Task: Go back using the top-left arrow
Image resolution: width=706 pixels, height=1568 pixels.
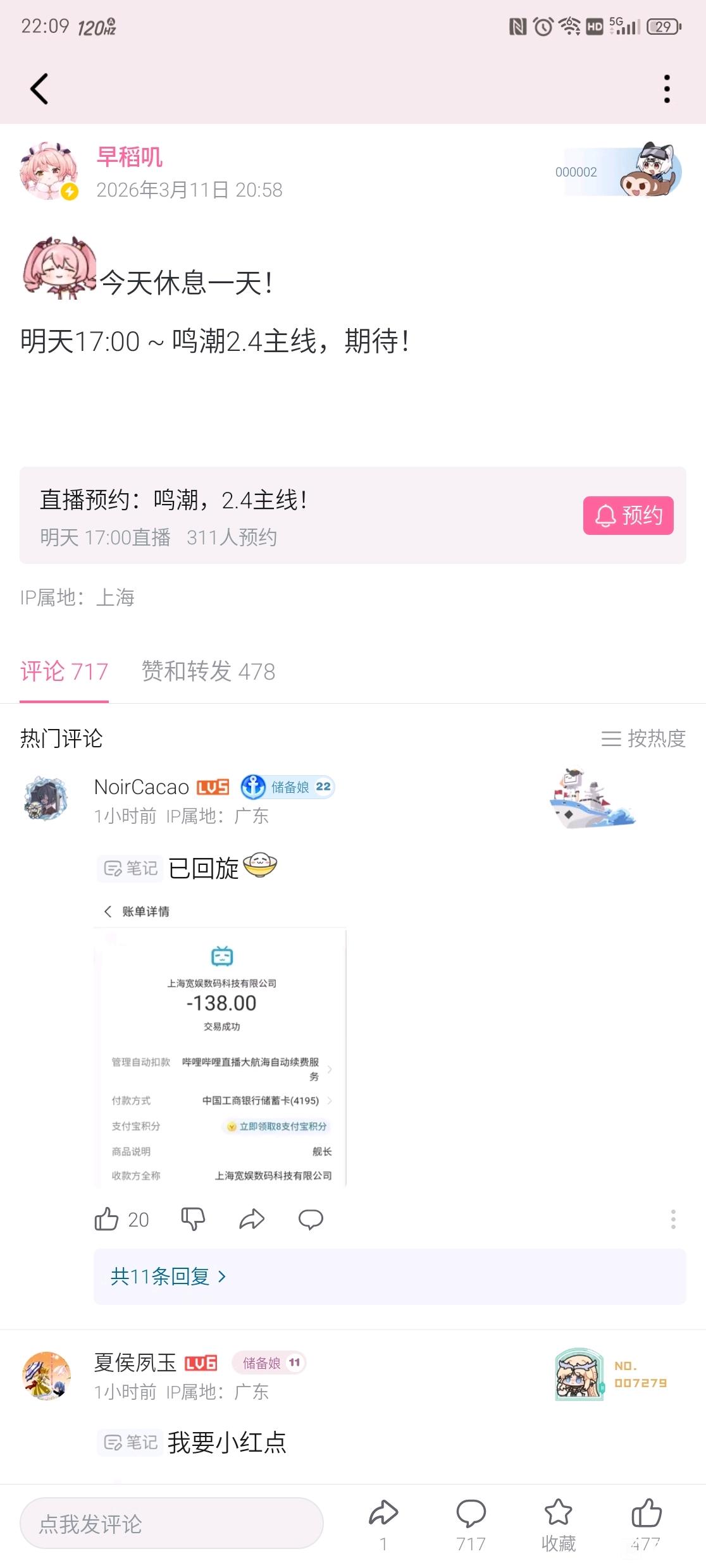Action: coord(39,89)
